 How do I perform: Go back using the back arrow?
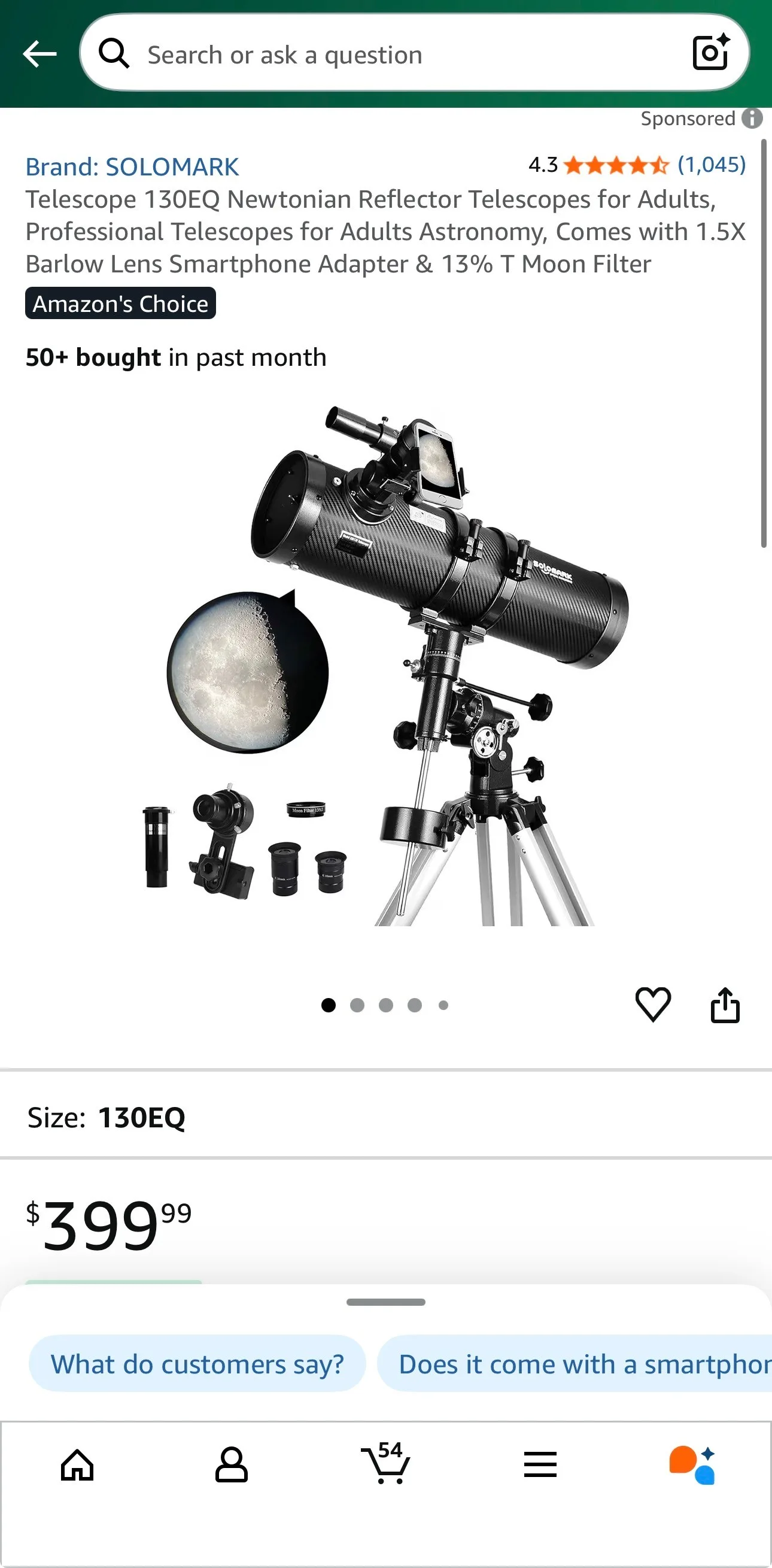pos(39,52)
